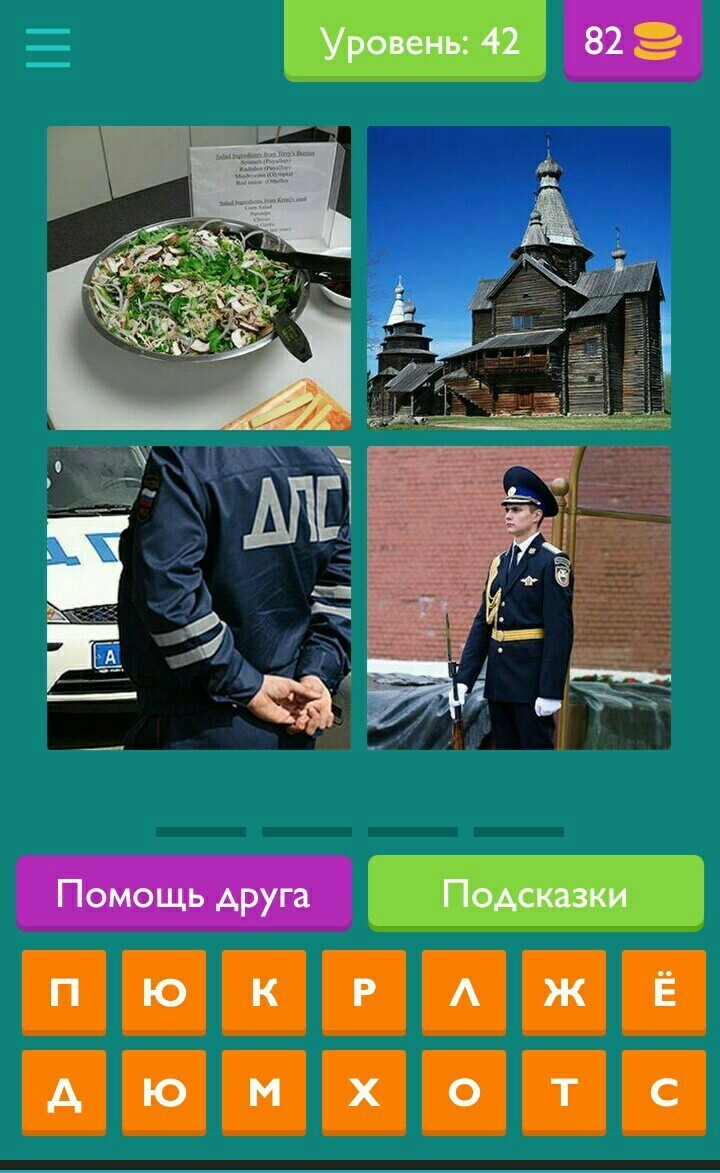Select letter К

(x=264, y=991)
